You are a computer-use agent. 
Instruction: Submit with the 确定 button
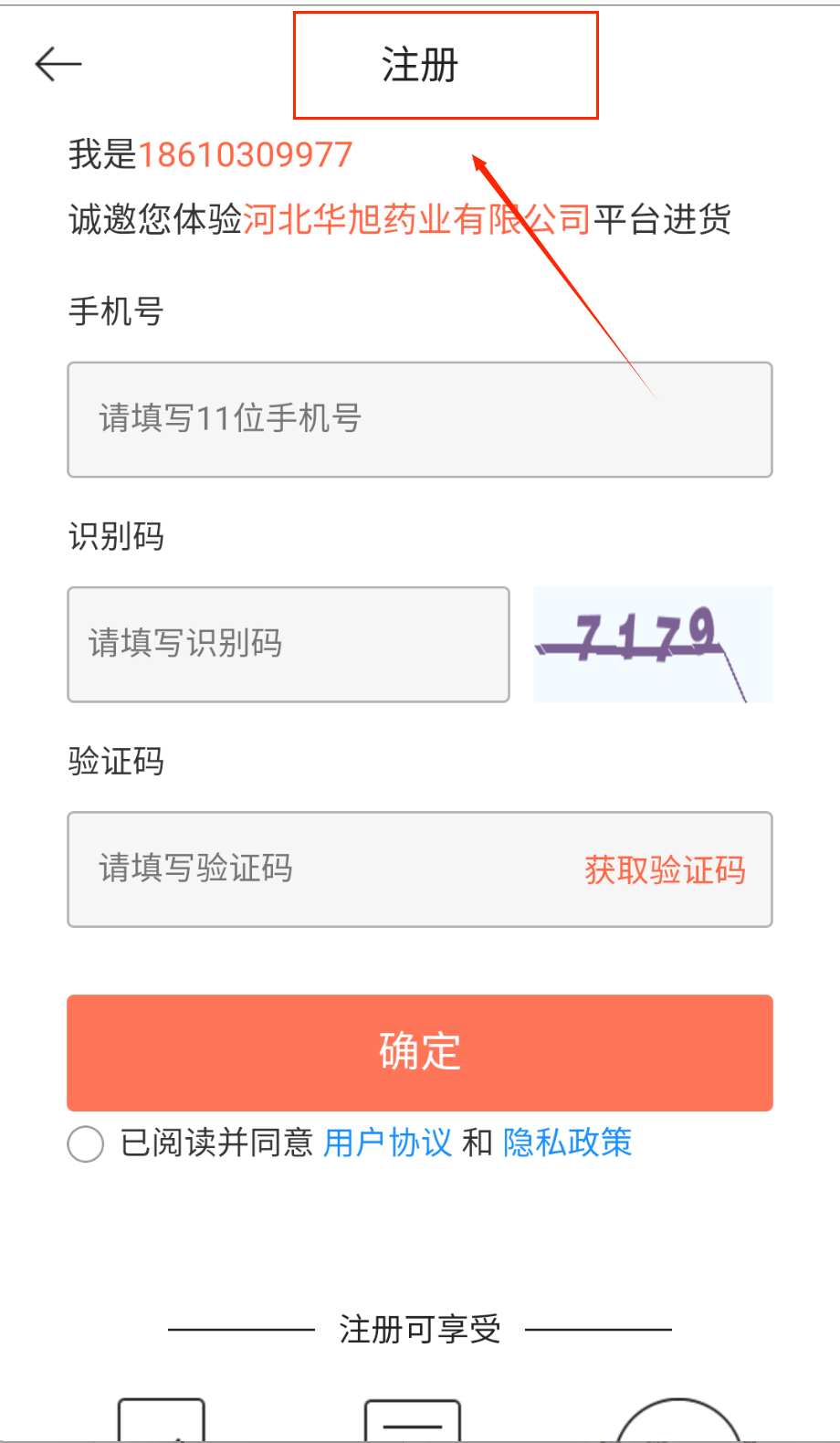coord(420,1052)
